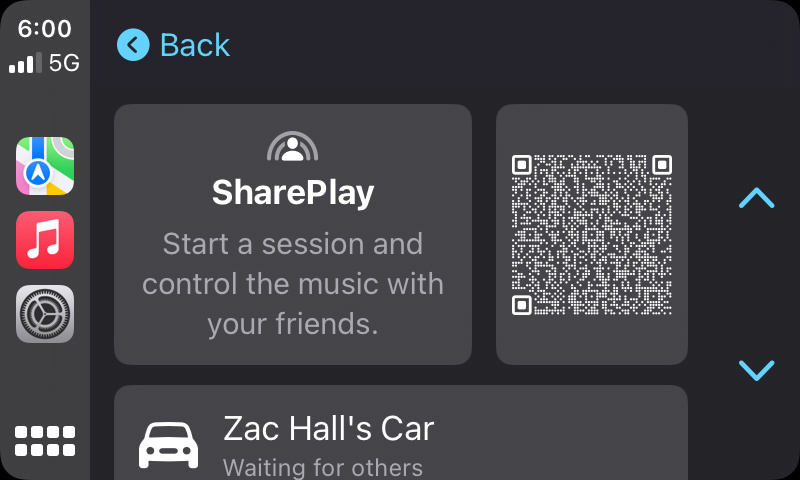Tap the down arrow to move down
This screenshot has width=800, height=480.
(756, 370)
